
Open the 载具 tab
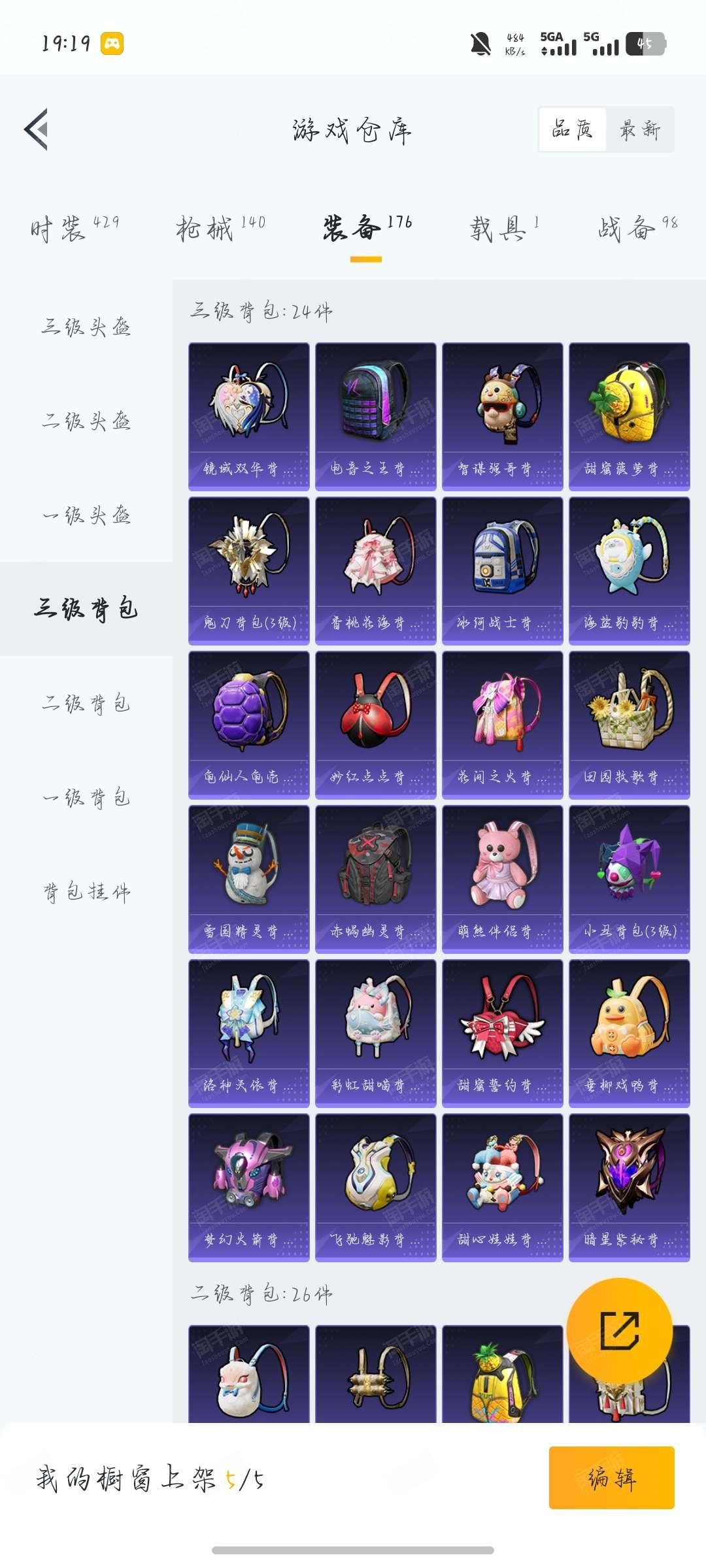pyautogui.click(x=504, y=229)
